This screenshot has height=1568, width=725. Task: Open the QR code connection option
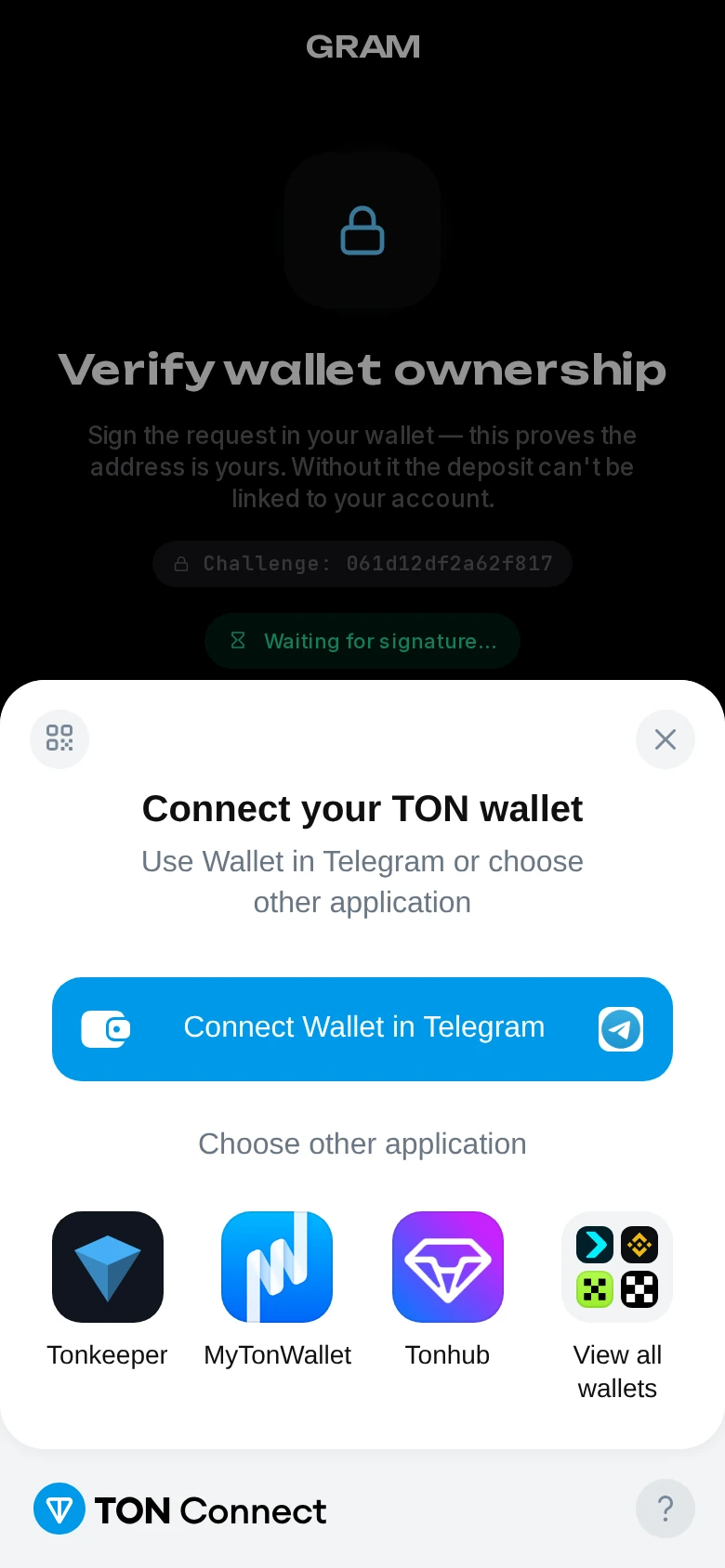pos(59,739)
